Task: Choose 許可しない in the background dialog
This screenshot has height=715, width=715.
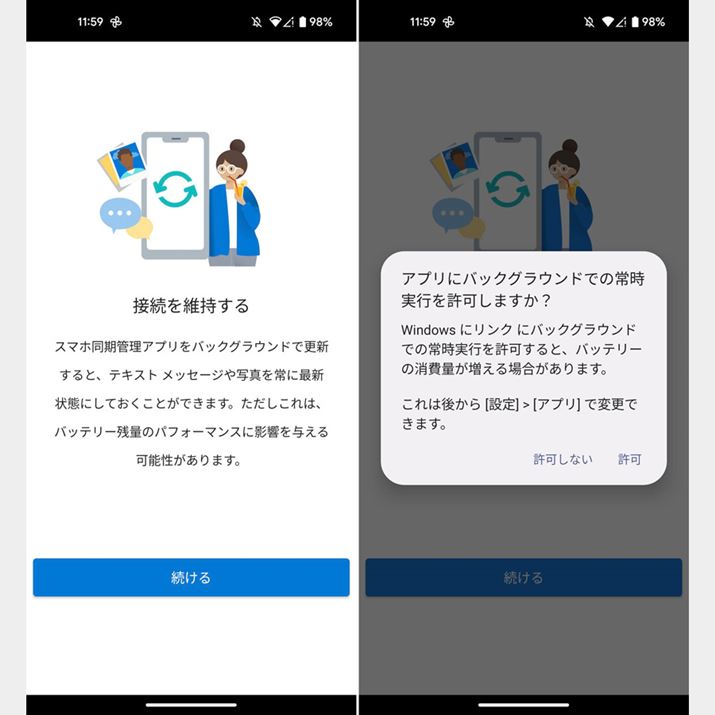Action: [562, 459]
